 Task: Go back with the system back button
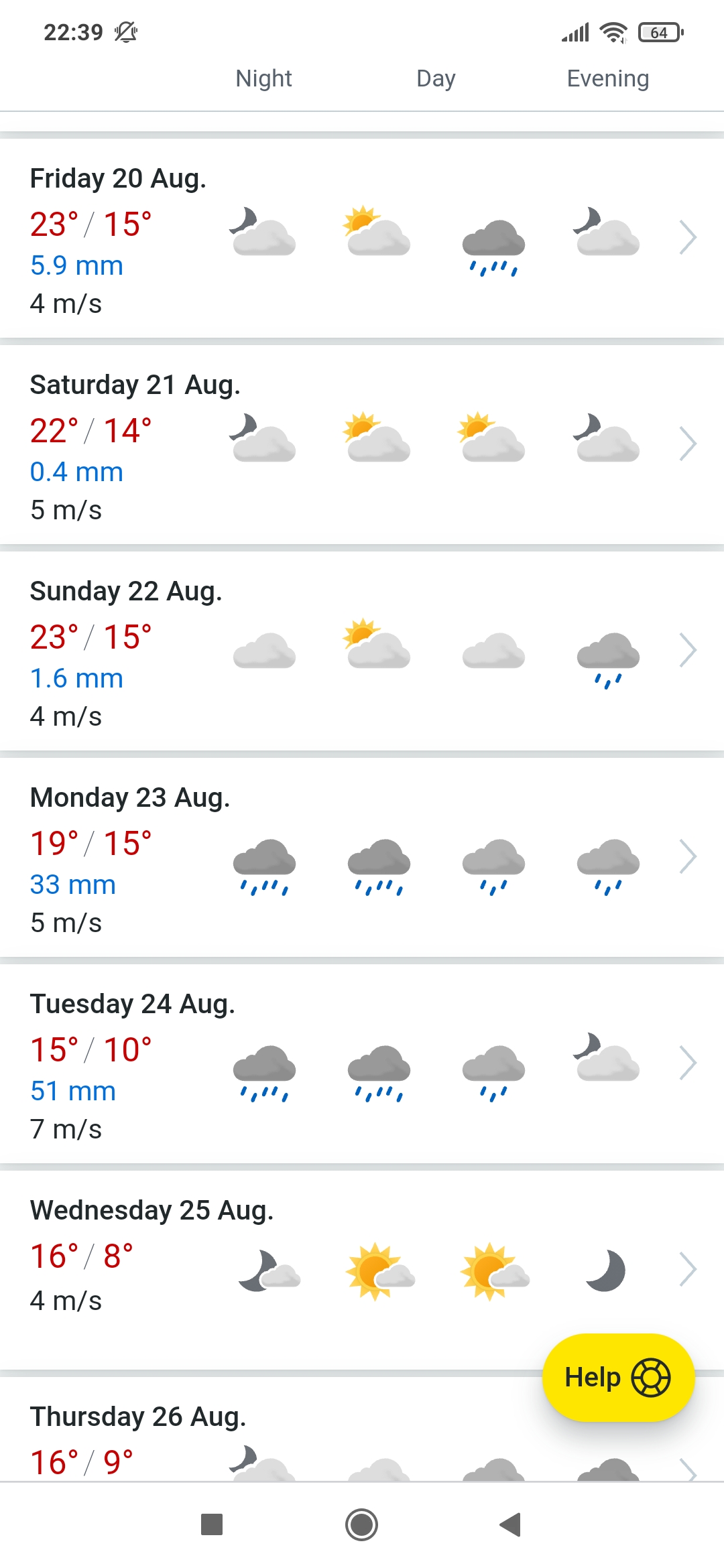[x=511, y=1524]
